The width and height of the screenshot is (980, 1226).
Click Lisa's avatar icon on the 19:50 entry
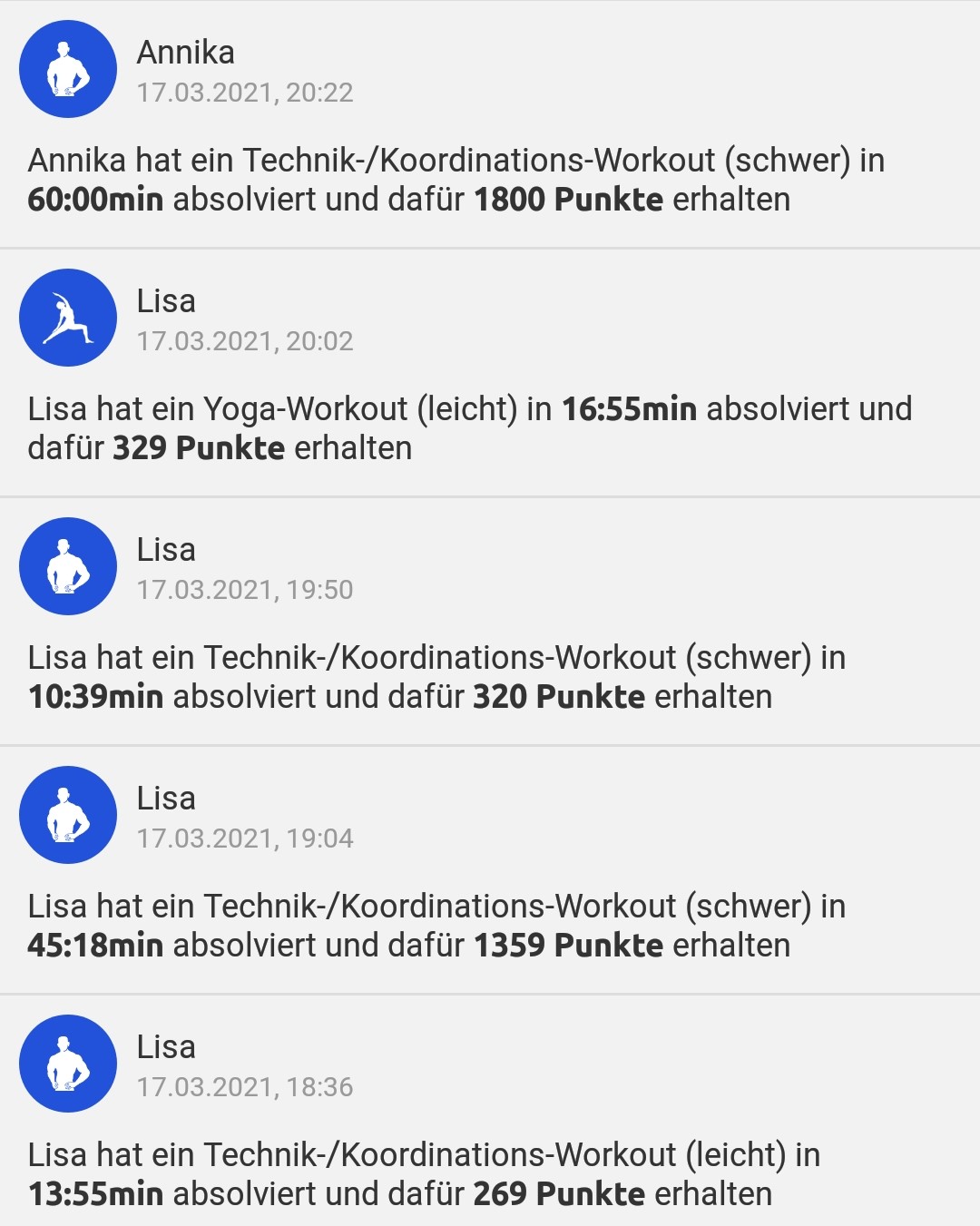coord(68,565)
